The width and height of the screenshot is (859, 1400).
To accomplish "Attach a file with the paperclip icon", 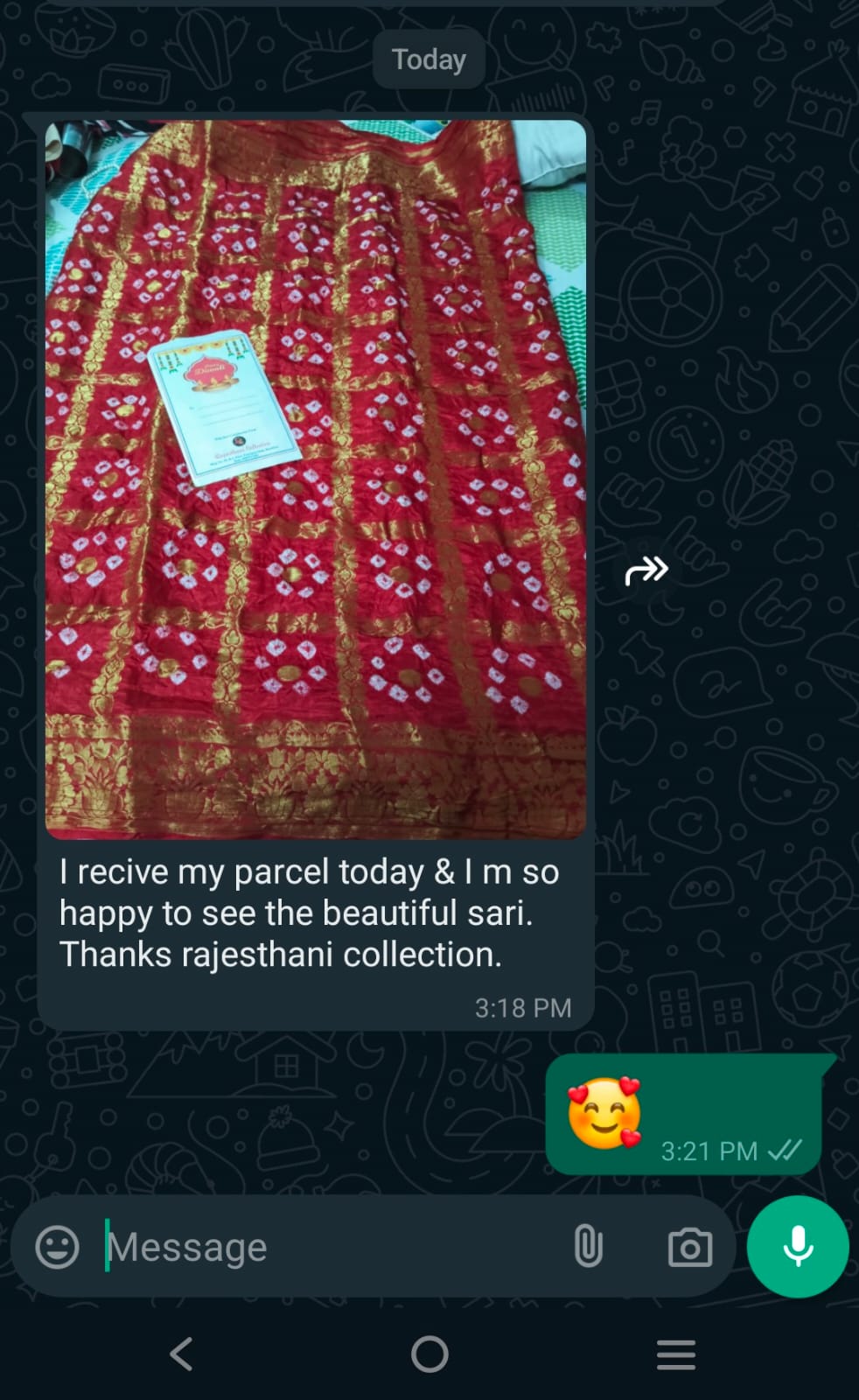I will pos(588,1246).
